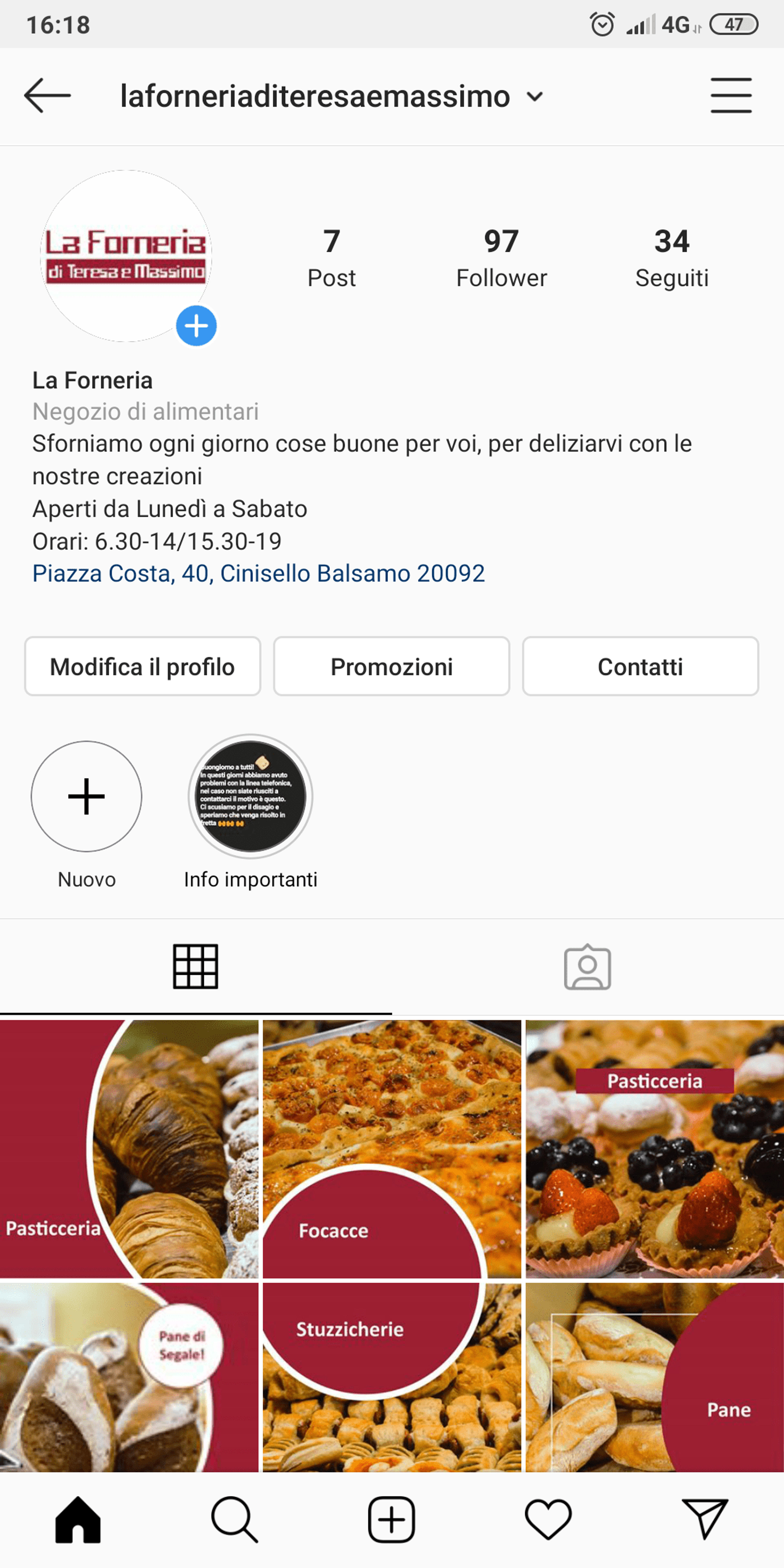View the 97 Follower list
The width and height of the screenshot is (784, 1568).
(x=502, y=257)
